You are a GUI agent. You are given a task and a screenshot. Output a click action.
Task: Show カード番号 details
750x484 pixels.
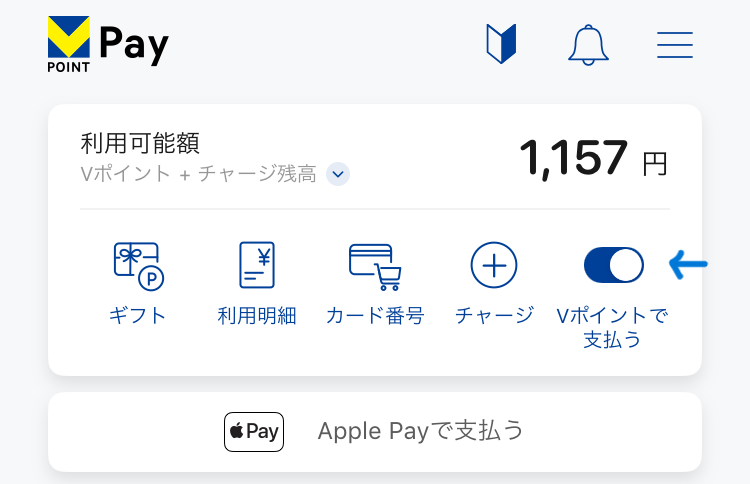click(x=375, y=283)
